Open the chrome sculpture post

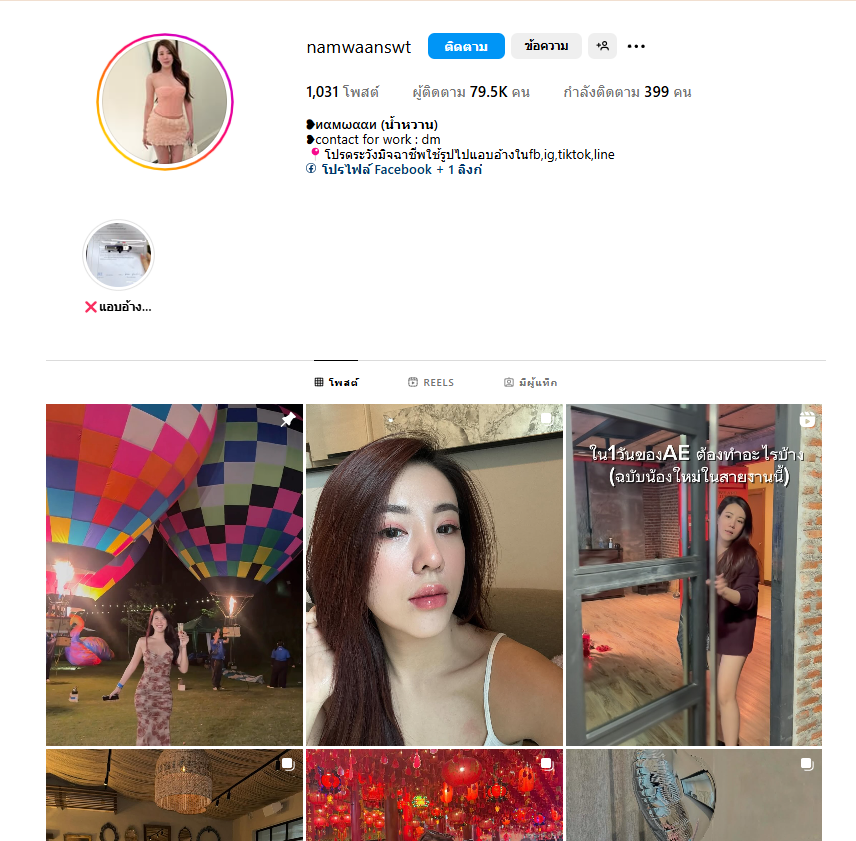[x=694, y=795]
